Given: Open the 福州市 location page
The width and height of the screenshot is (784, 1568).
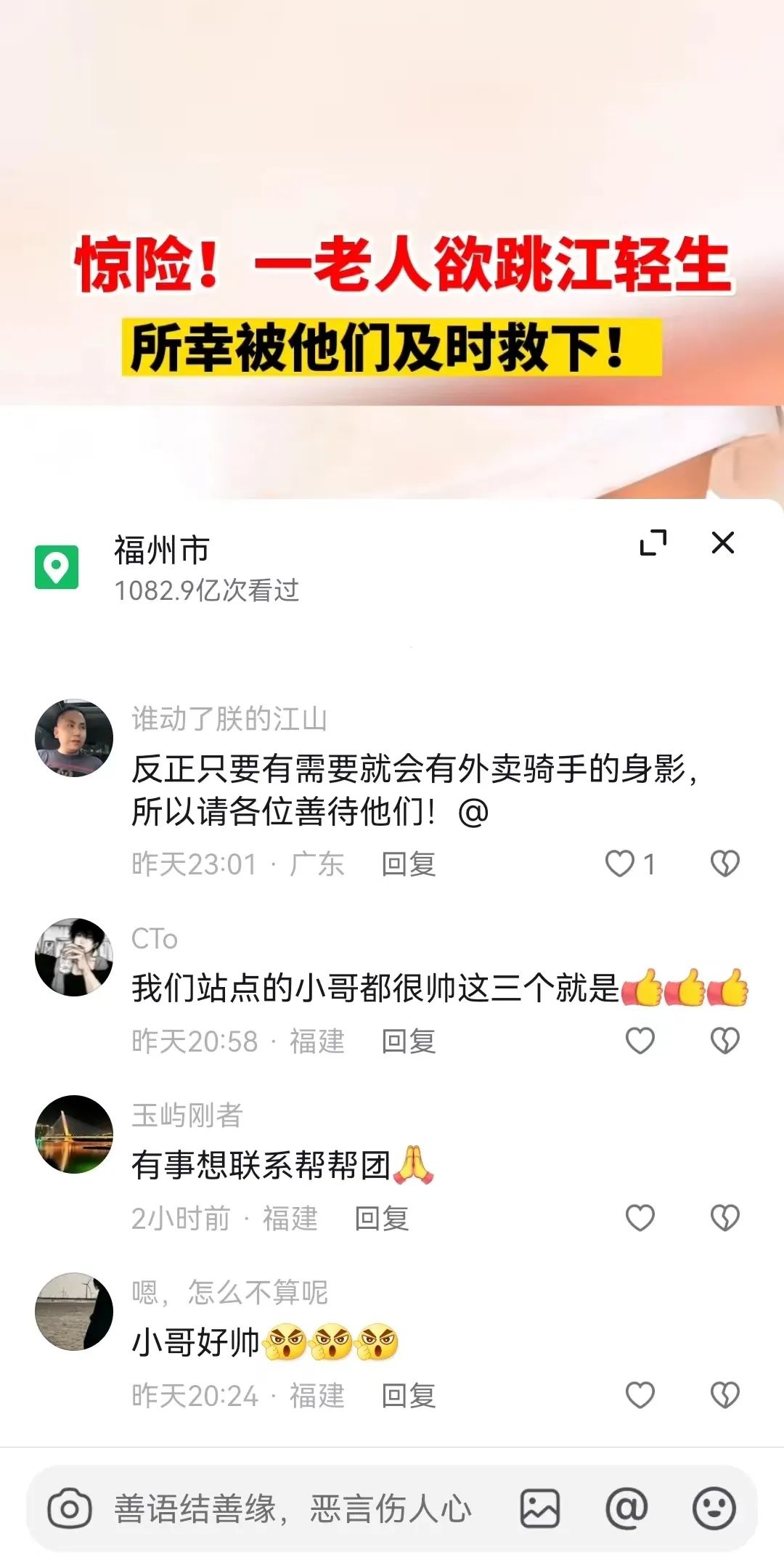Looking at the screenshot, I should [x=161, y=551].
